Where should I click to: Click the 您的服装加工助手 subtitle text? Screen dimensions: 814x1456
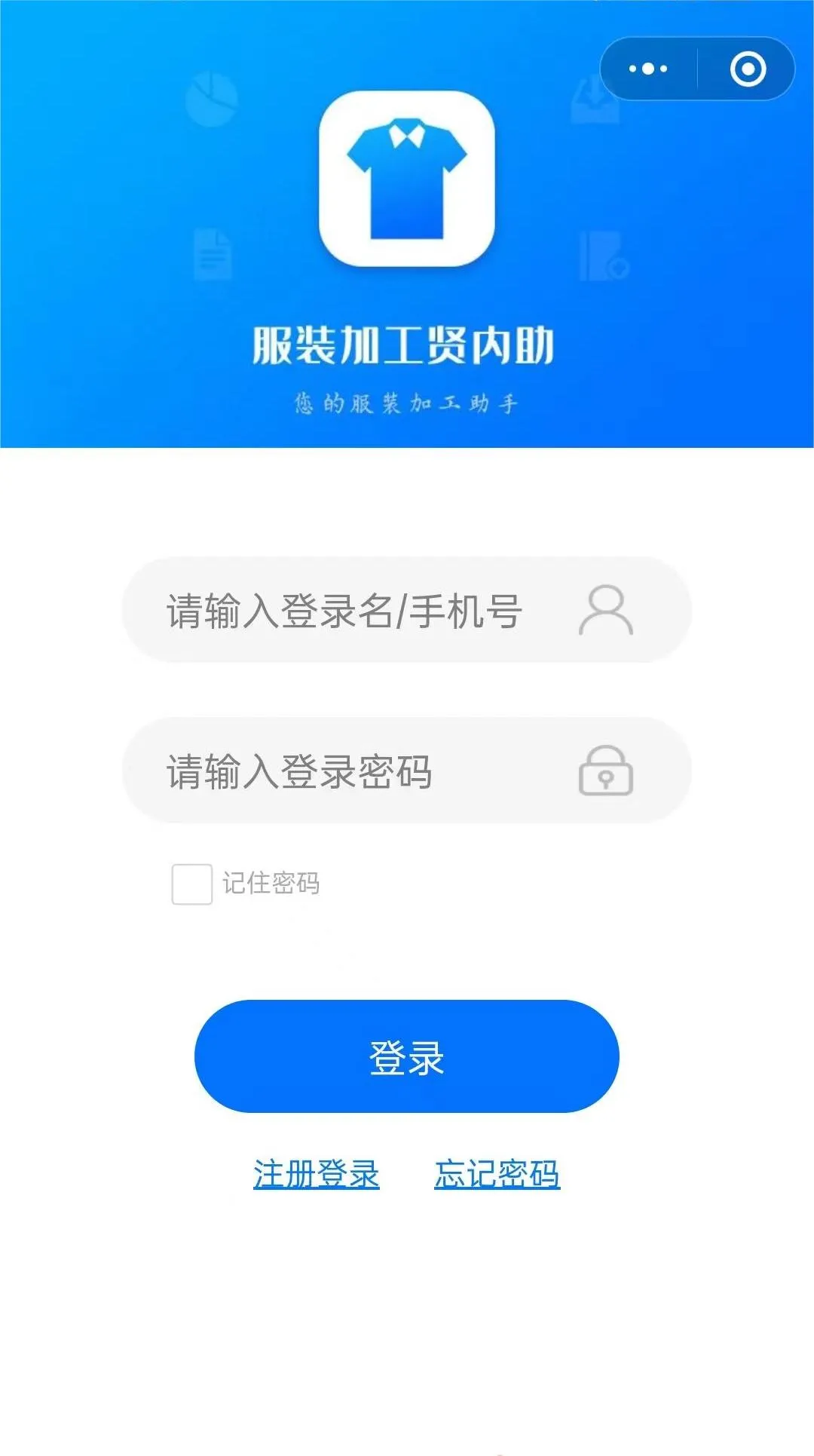(407, 403)
